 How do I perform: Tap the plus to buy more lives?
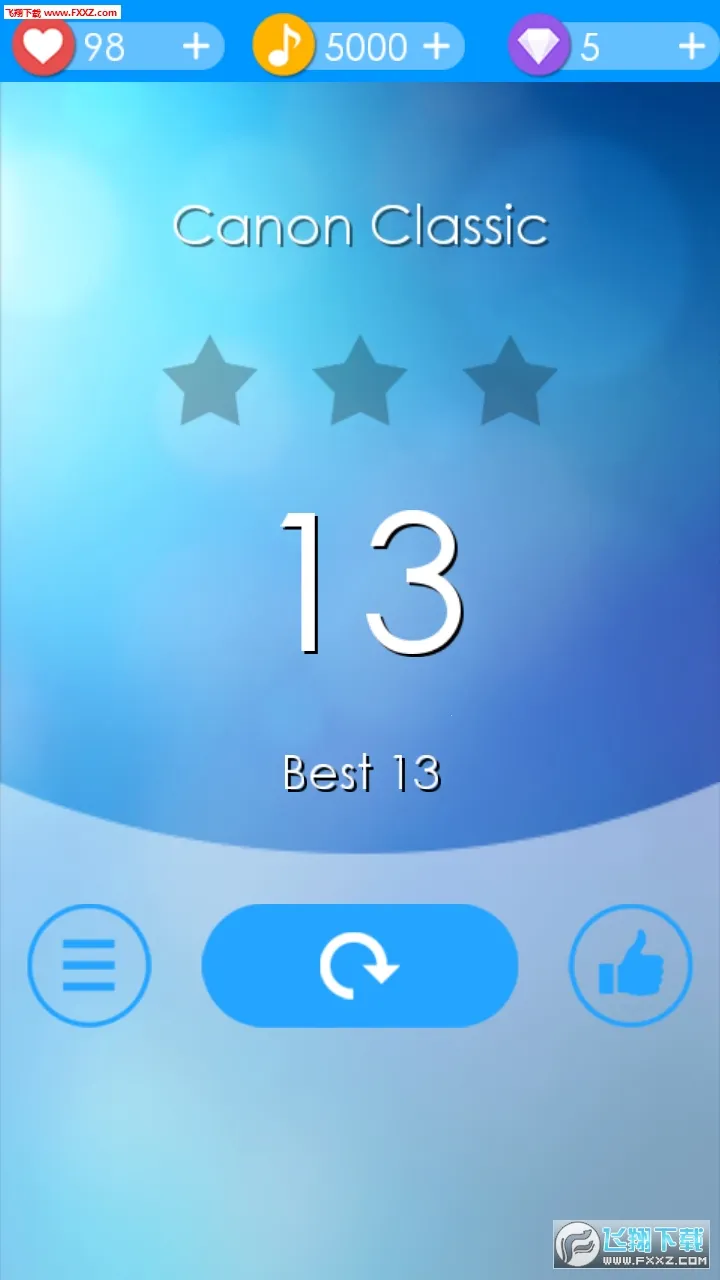point(197,45)
